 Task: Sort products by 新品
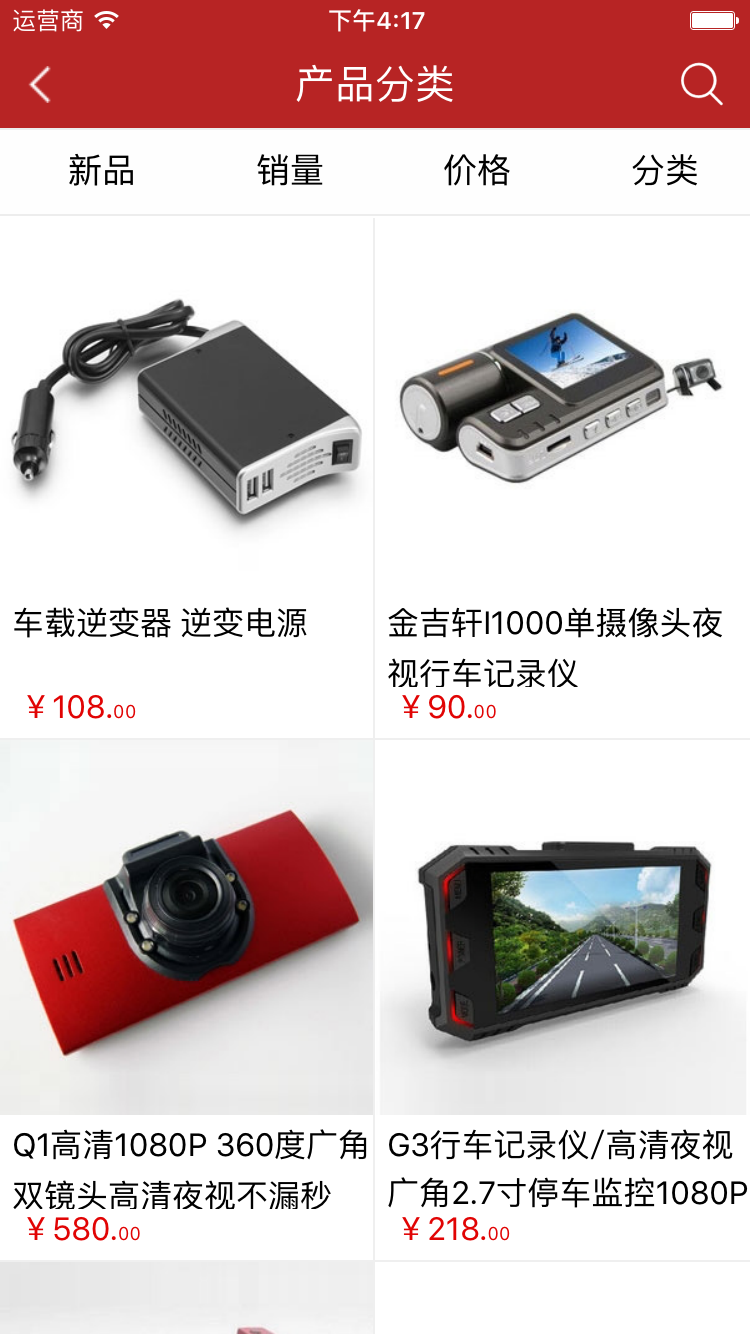(x=101, y=171)
